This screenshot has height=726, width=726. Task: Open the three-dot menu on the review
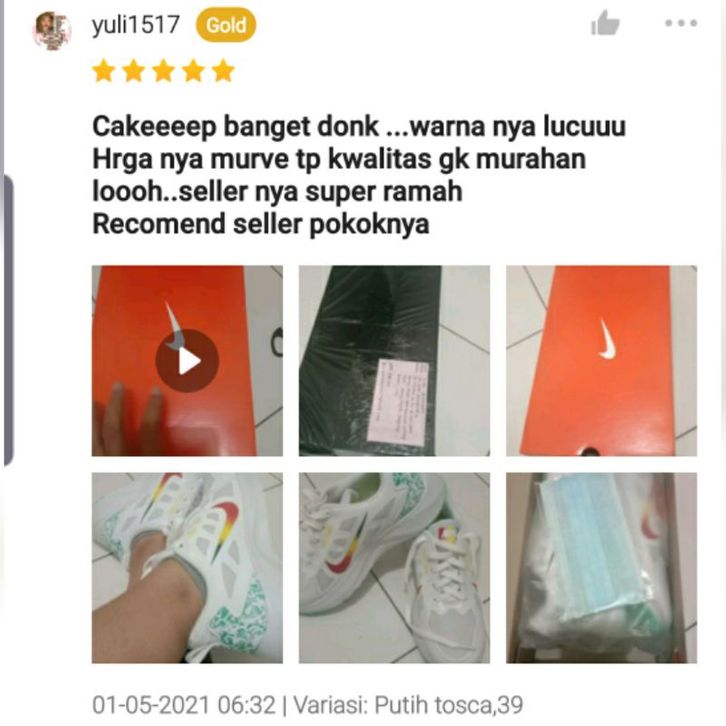click(681, 24)
